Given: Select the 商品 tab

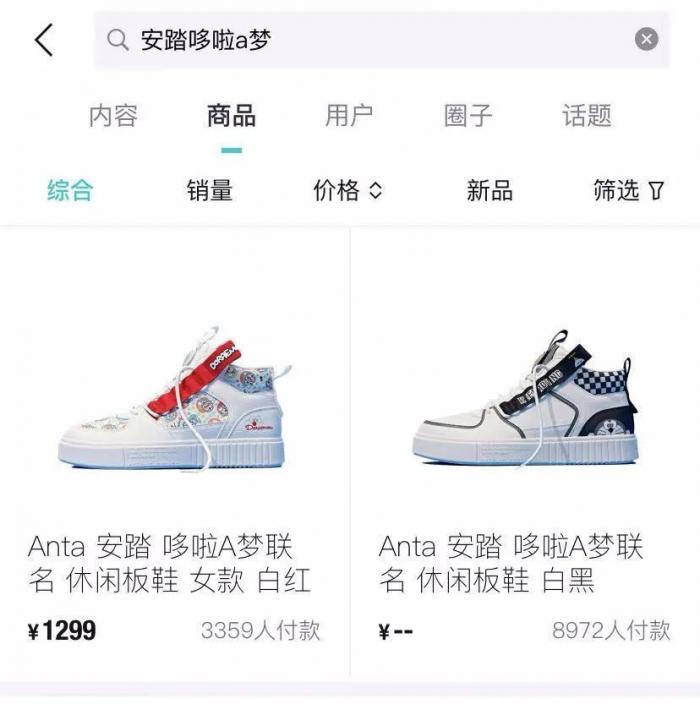Looking at the screenshot, I should (231, 115).
